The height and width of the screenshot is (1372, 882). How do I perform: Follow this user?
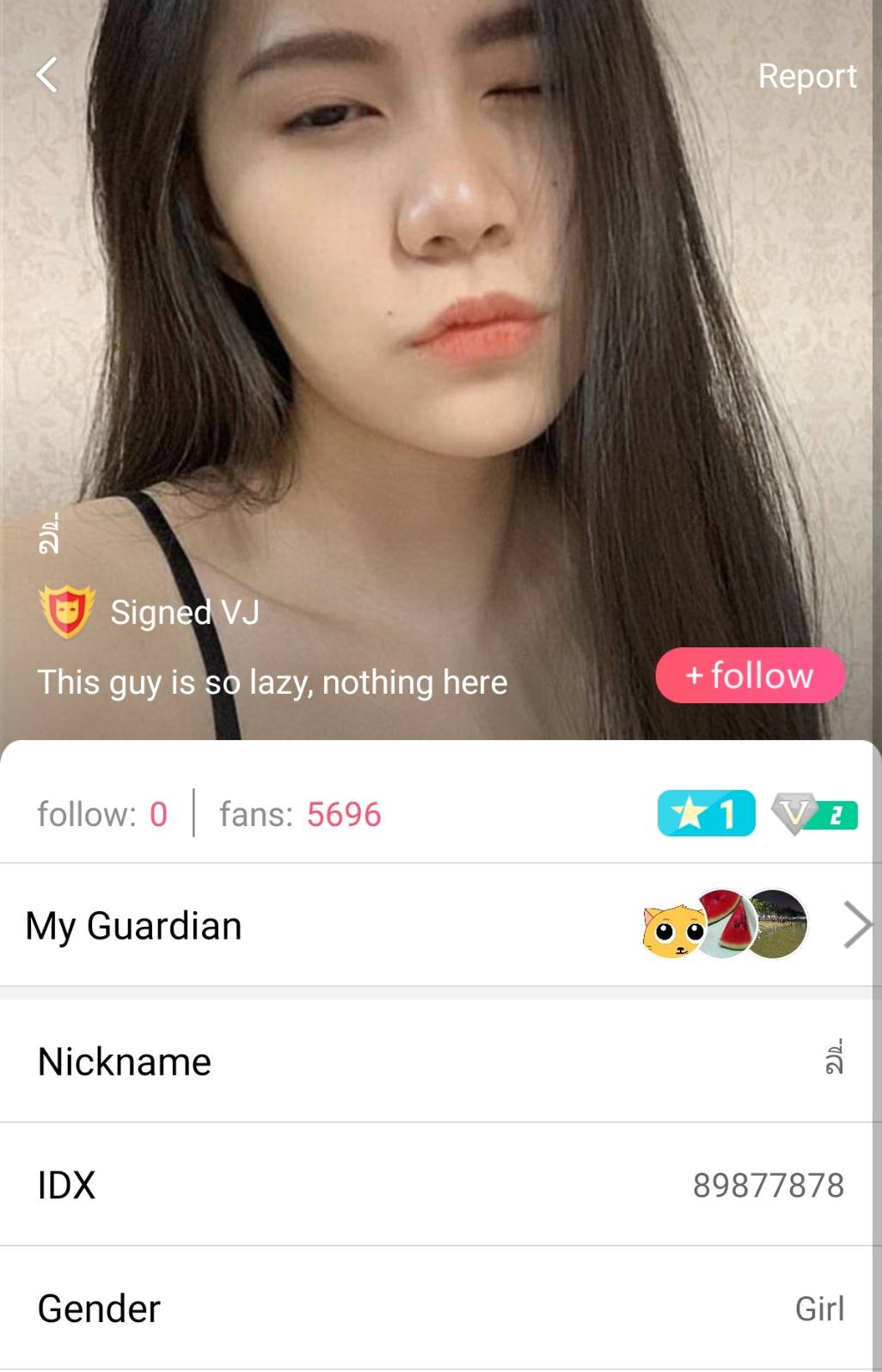(x=750, y=676)
